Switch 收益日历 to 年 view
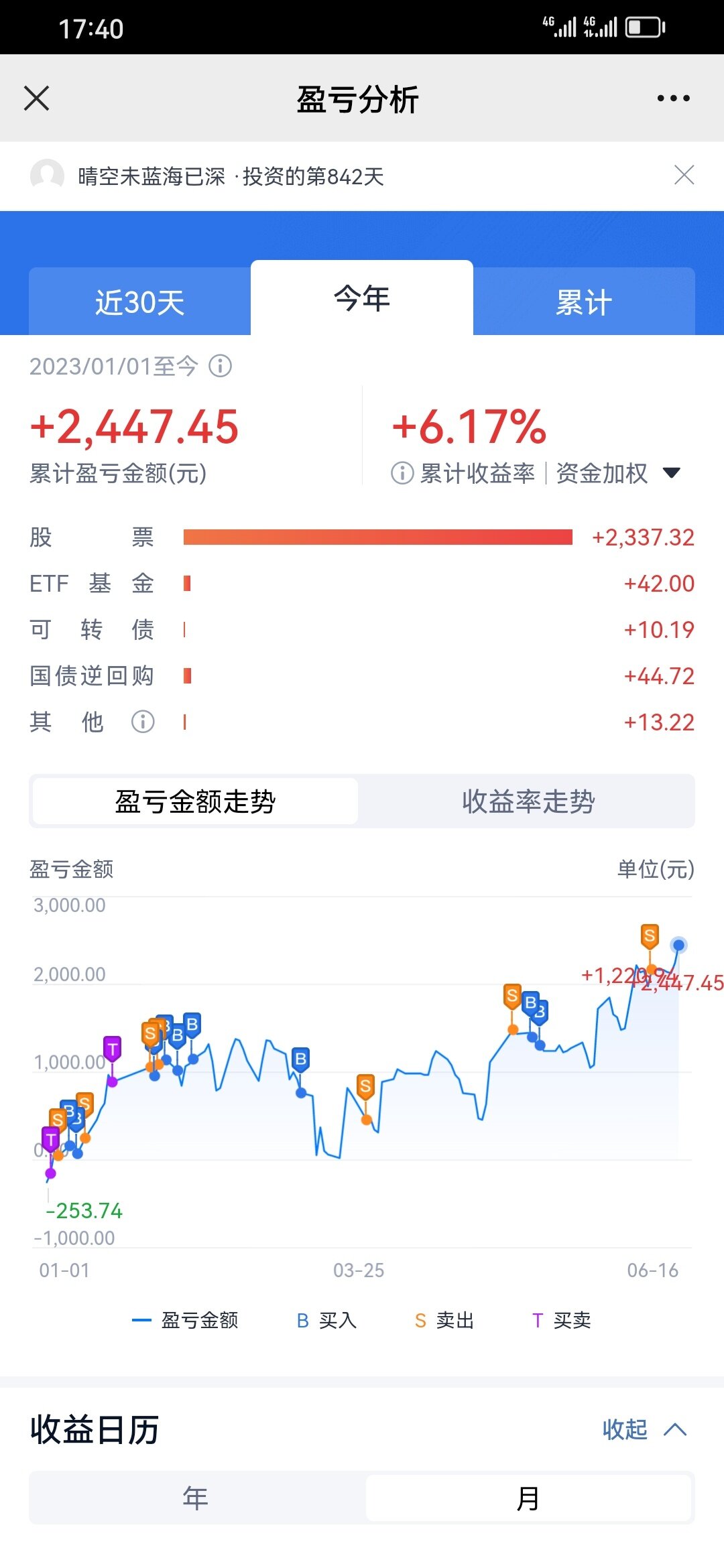 (196, 1498)
